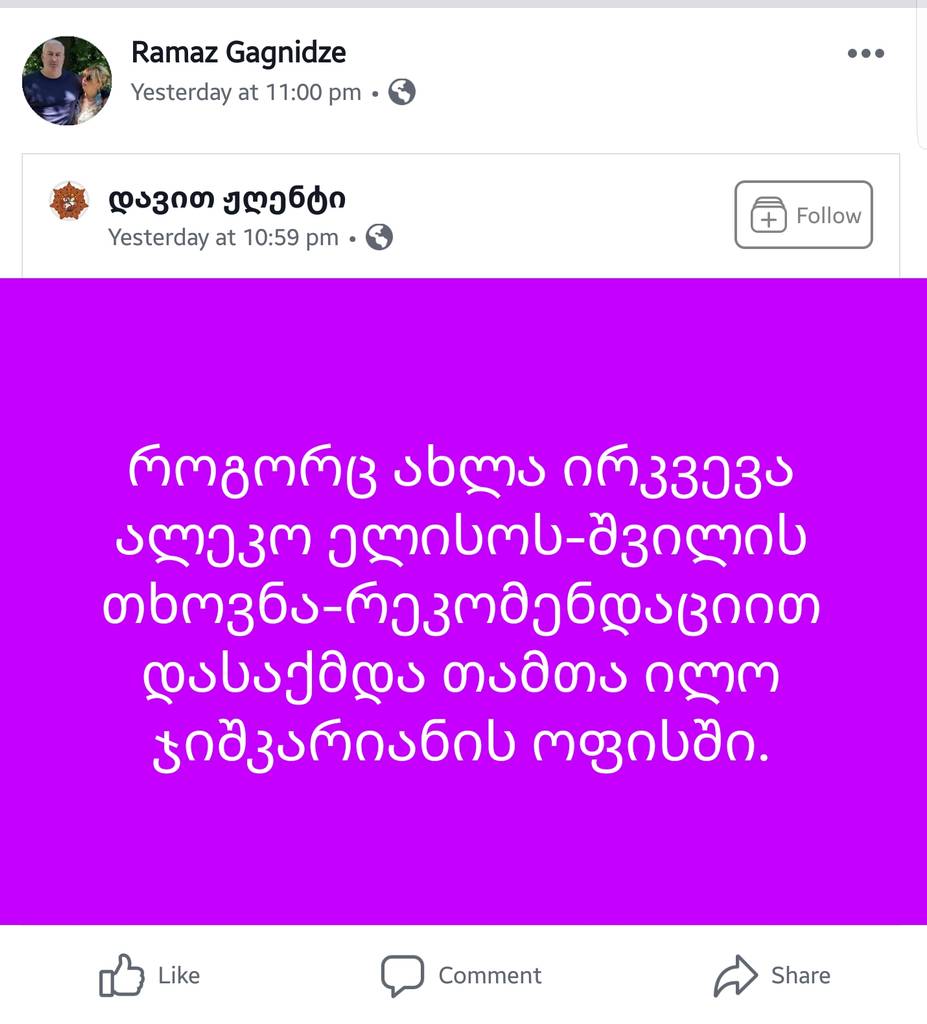
Task: Click the 'Yesterday at 11:00 pm' timestamp
Action: [247, 92]
